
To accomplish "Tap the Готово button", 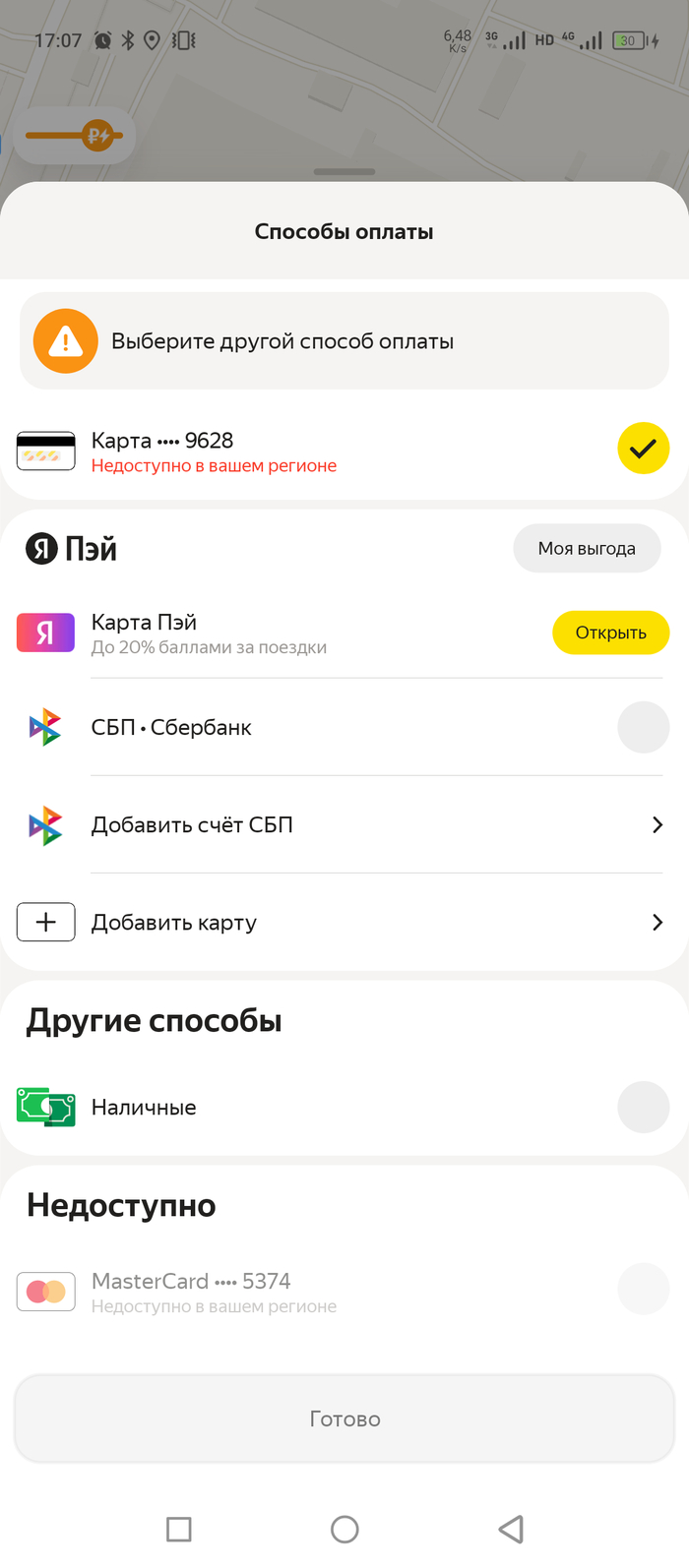I will click(x=344, y=1418).
